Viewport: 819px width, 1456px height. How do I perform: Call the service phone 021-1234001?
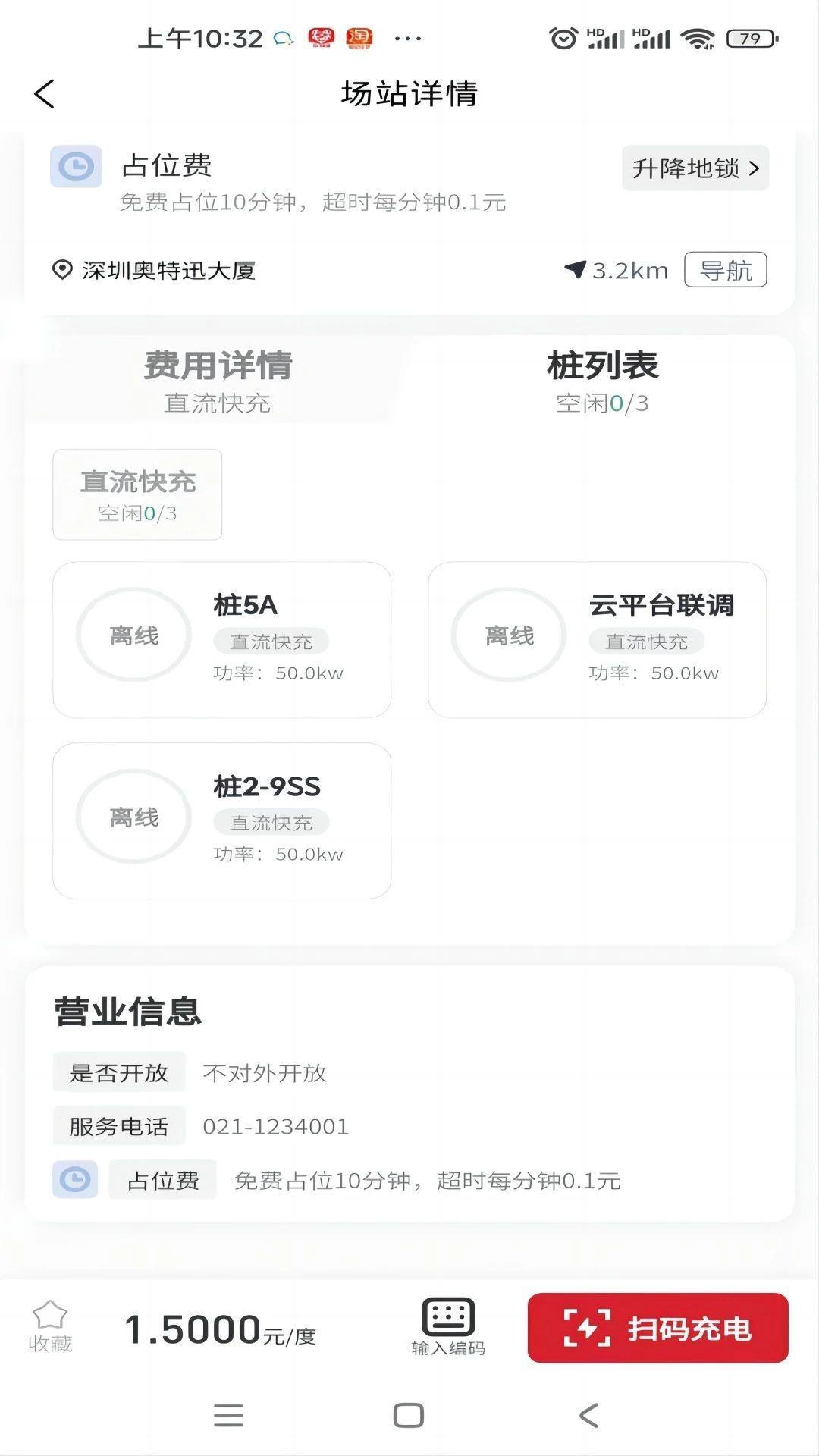[x=275, y=1126]
